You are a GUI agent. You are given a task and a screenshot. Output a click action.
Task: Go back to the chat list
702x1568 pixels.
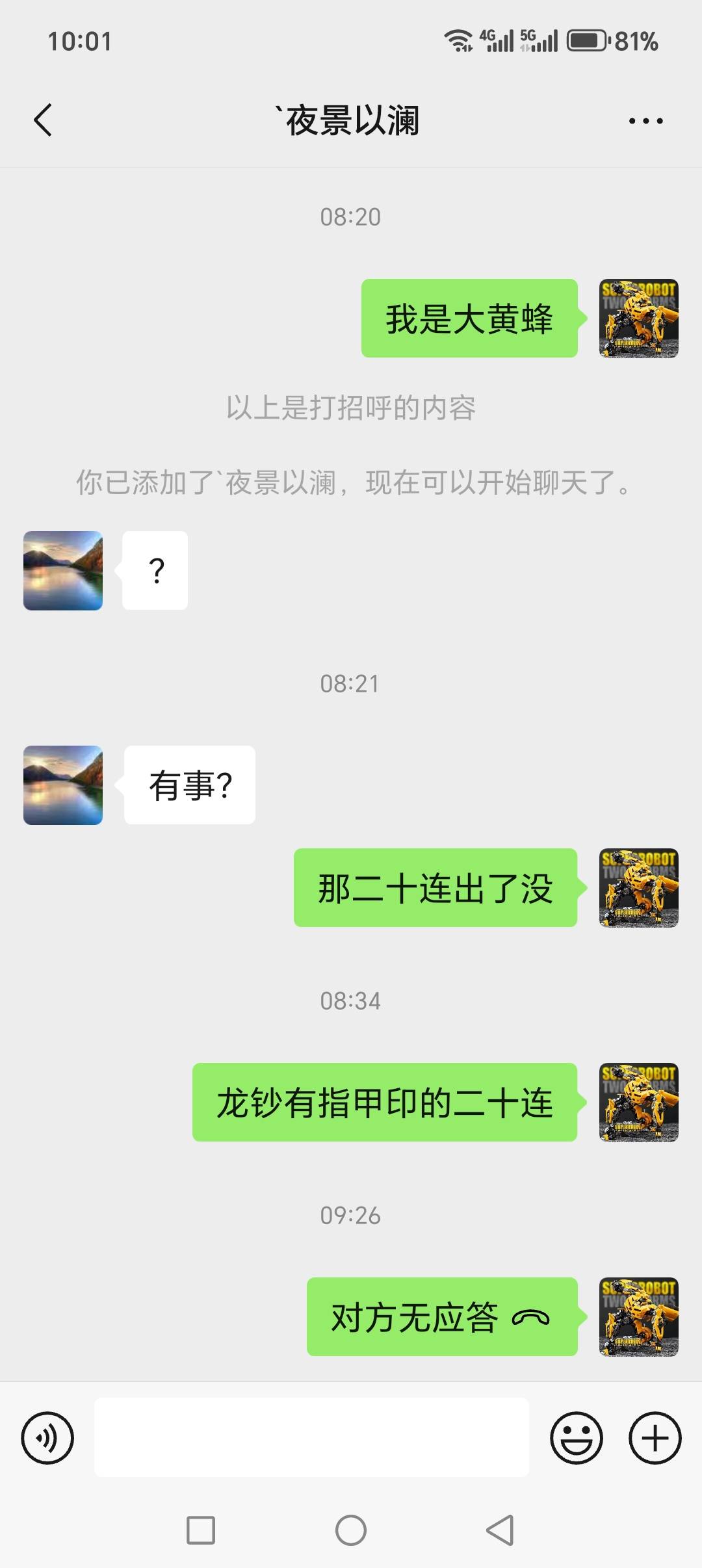tap(43, 120)
